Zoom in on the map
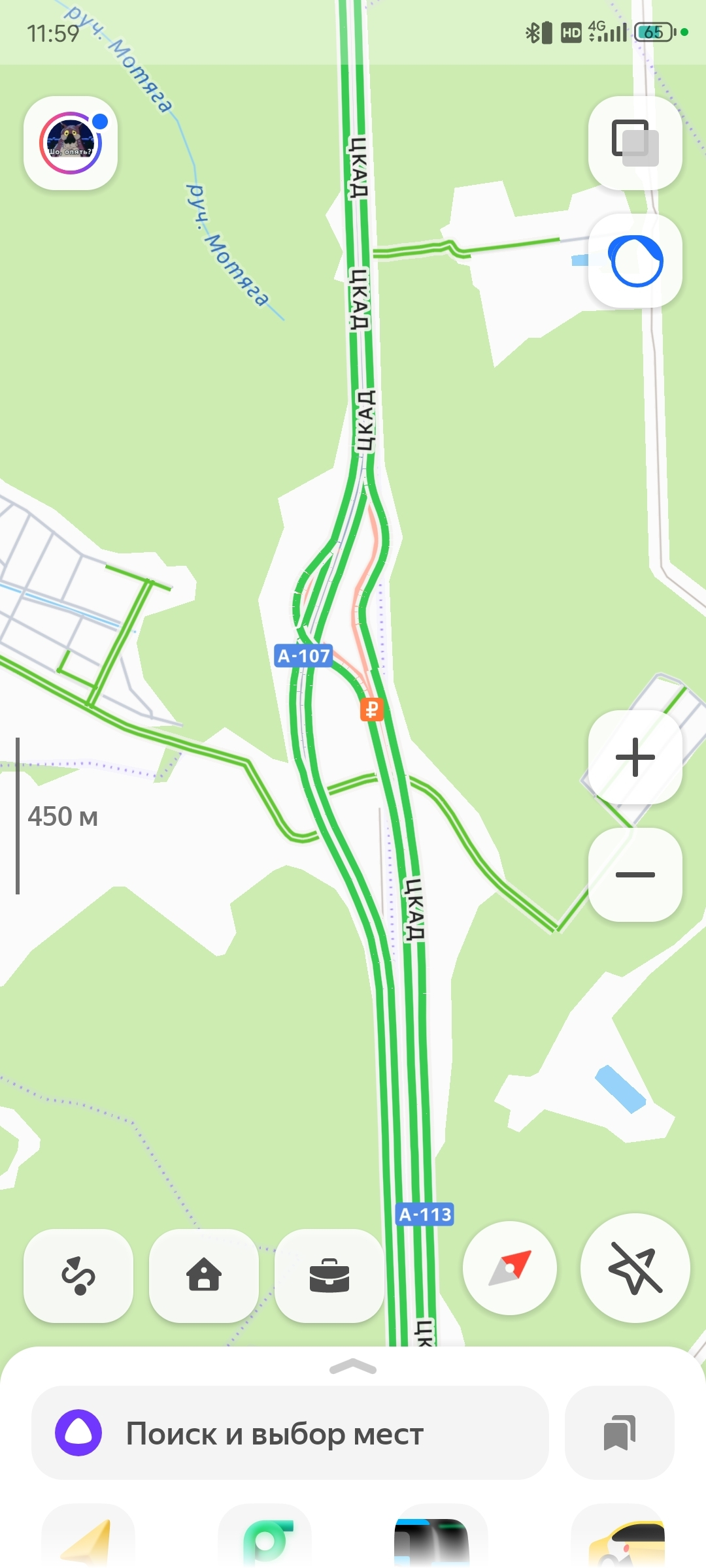706x1568 pixels. (x=635, y=757)
